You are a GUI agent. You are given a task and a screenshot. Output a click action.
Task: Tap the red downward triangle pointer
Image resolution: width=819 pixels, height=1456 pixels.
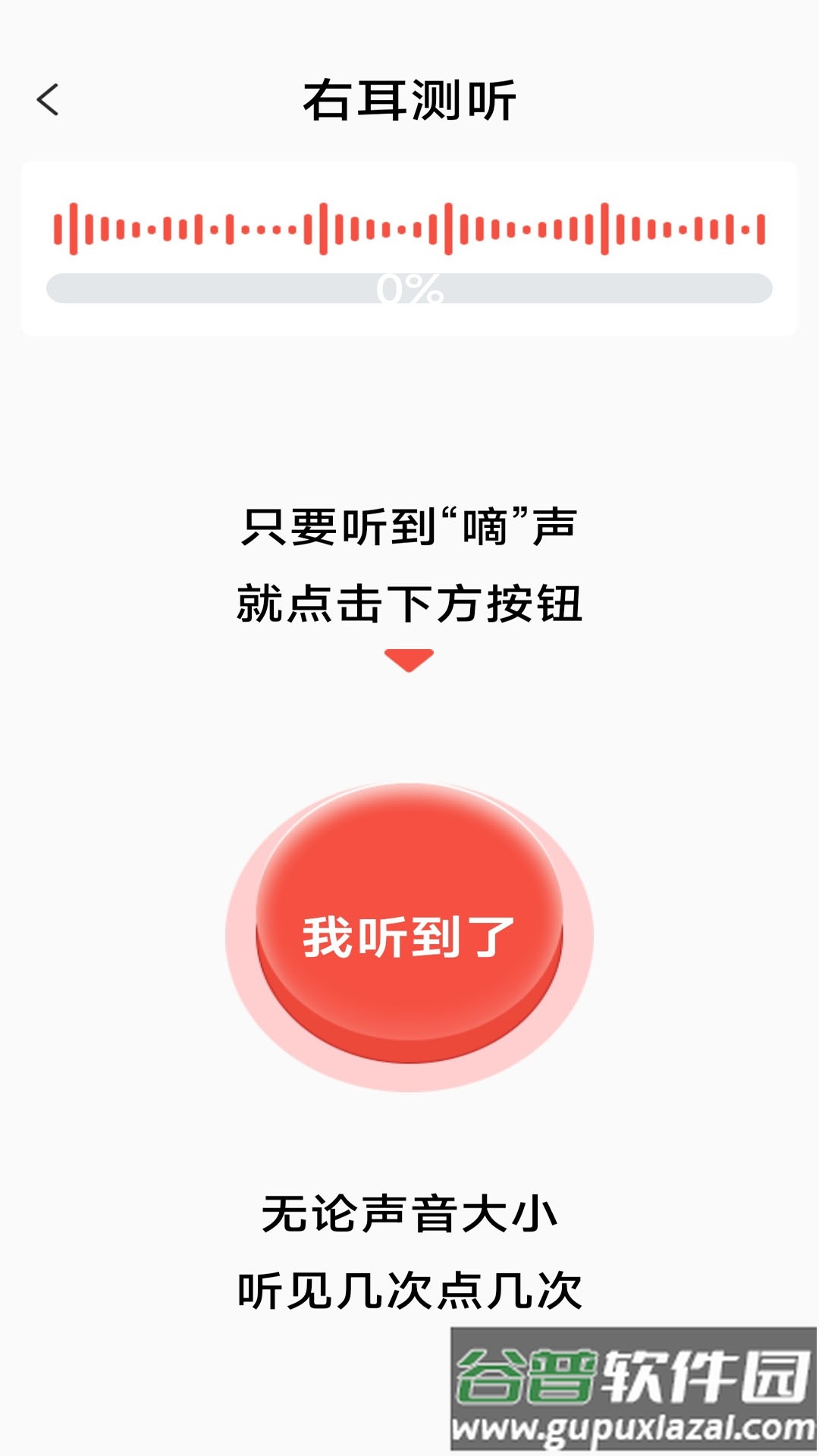409,658
